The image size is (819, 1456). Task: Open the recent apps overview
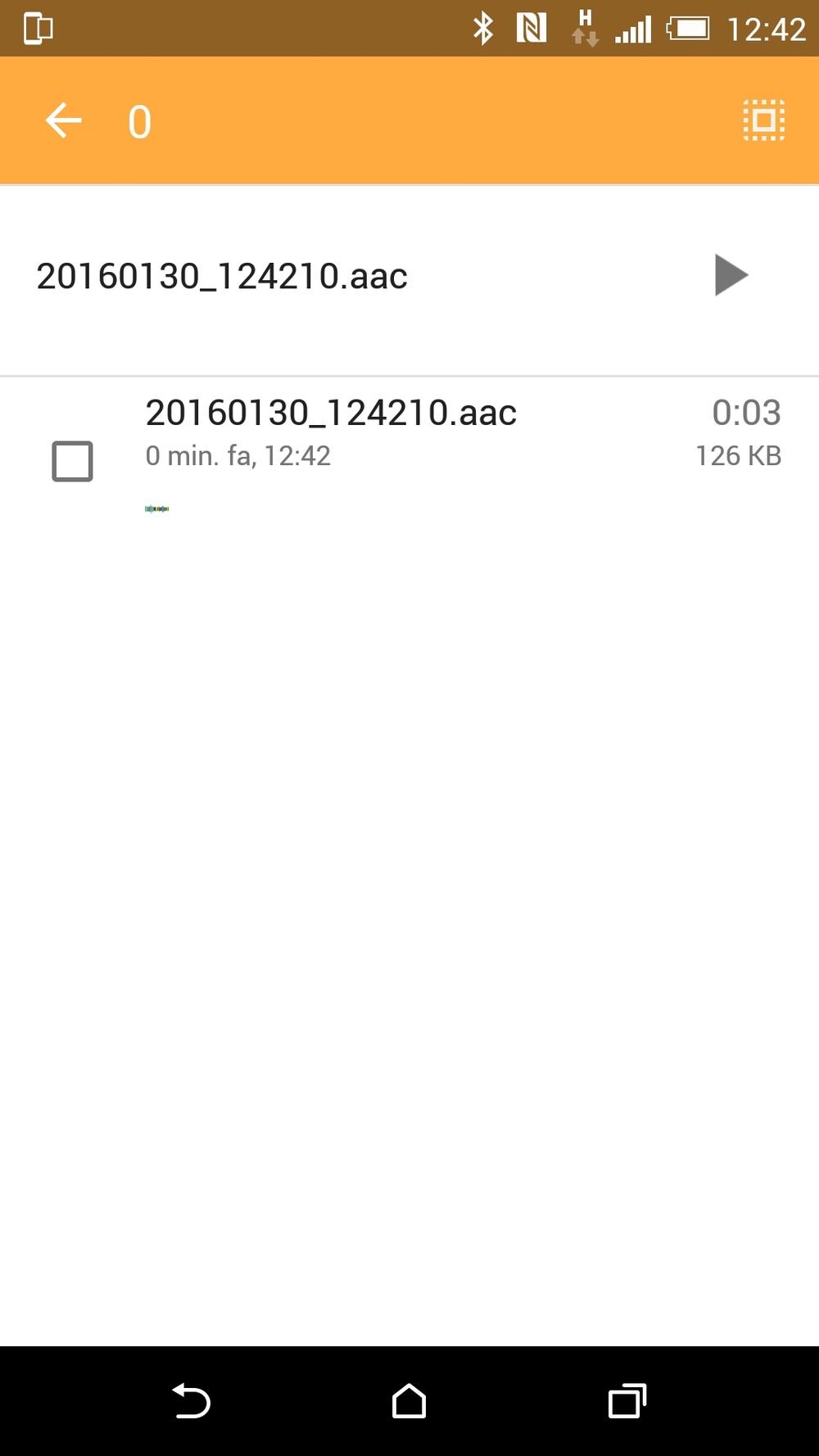[627, 1401]
